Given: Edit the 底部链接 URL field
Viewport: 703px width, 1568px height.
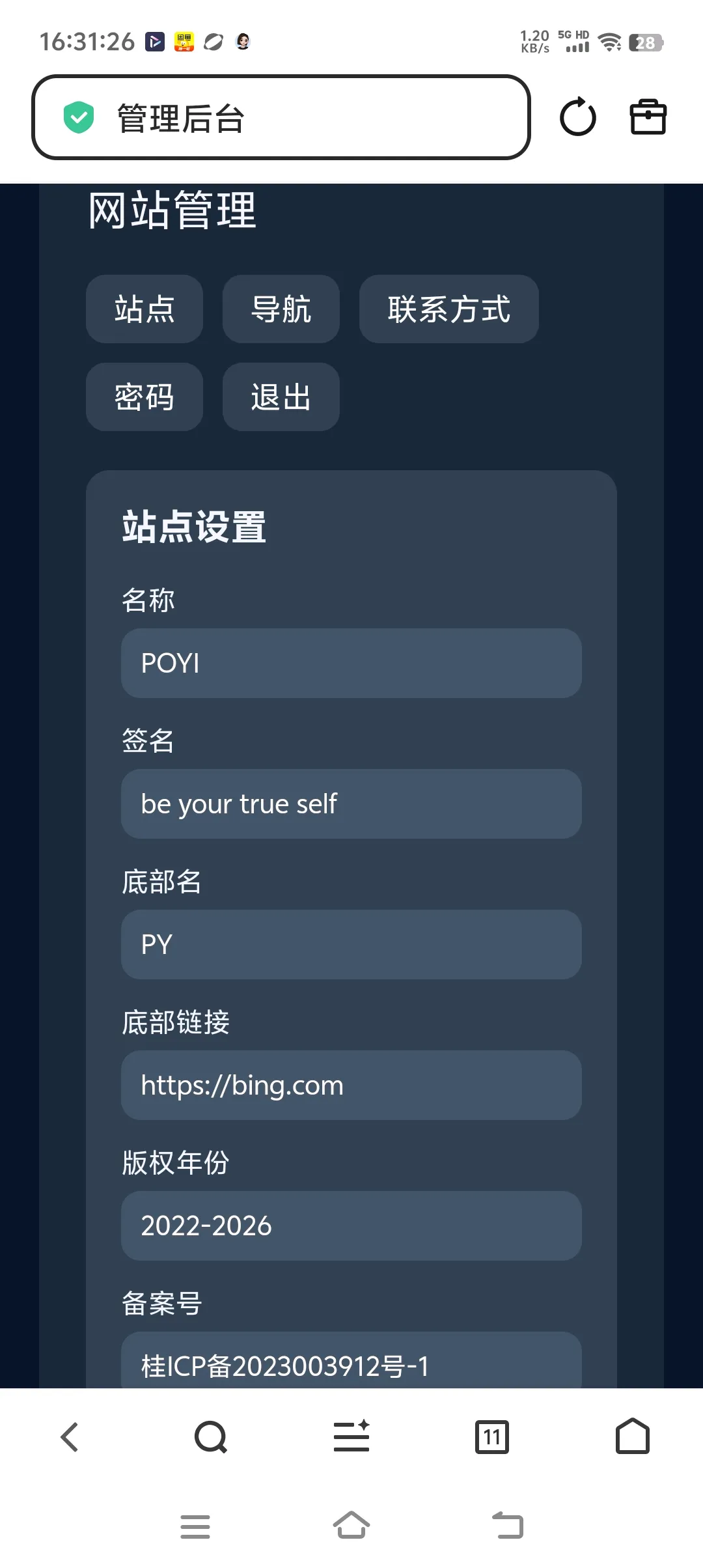Looking at the screenshot, I should [x=351, y=1085].
